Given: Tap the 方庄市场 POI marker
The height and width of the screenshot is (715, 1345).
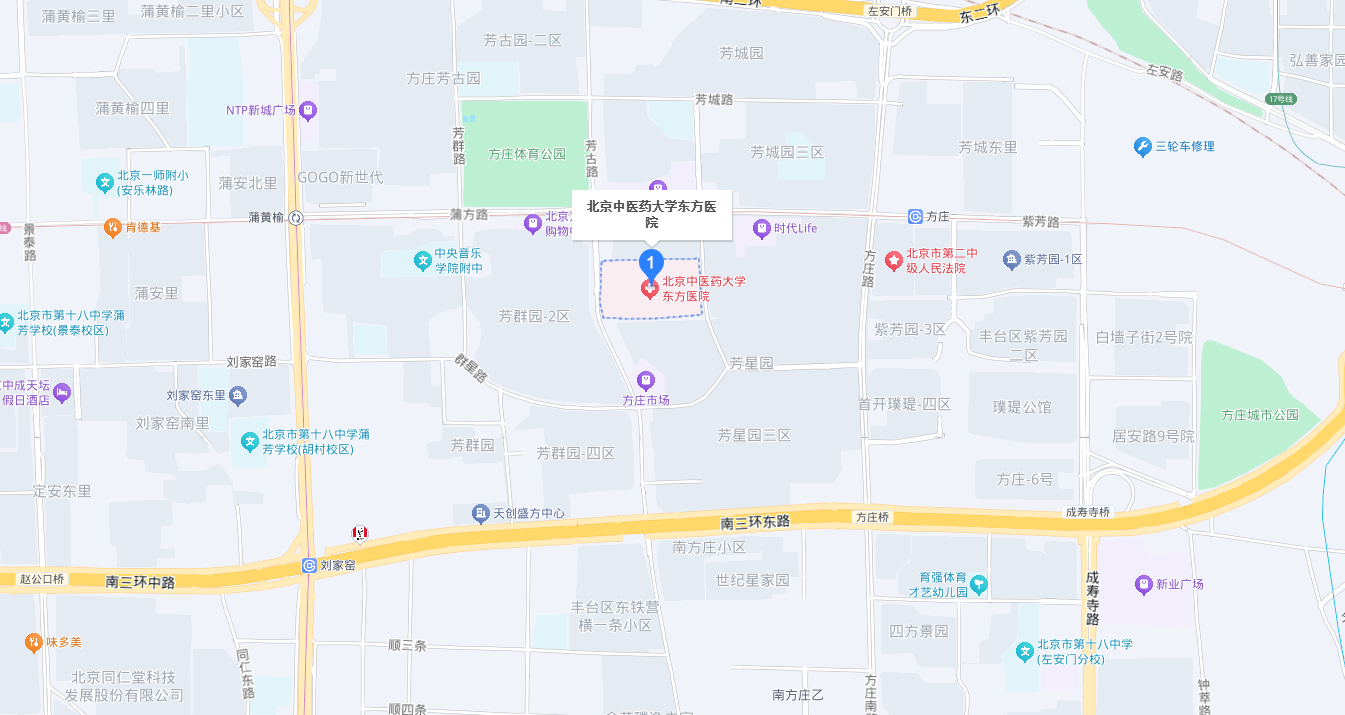Looking at the screenshot, I should (646, 380).
